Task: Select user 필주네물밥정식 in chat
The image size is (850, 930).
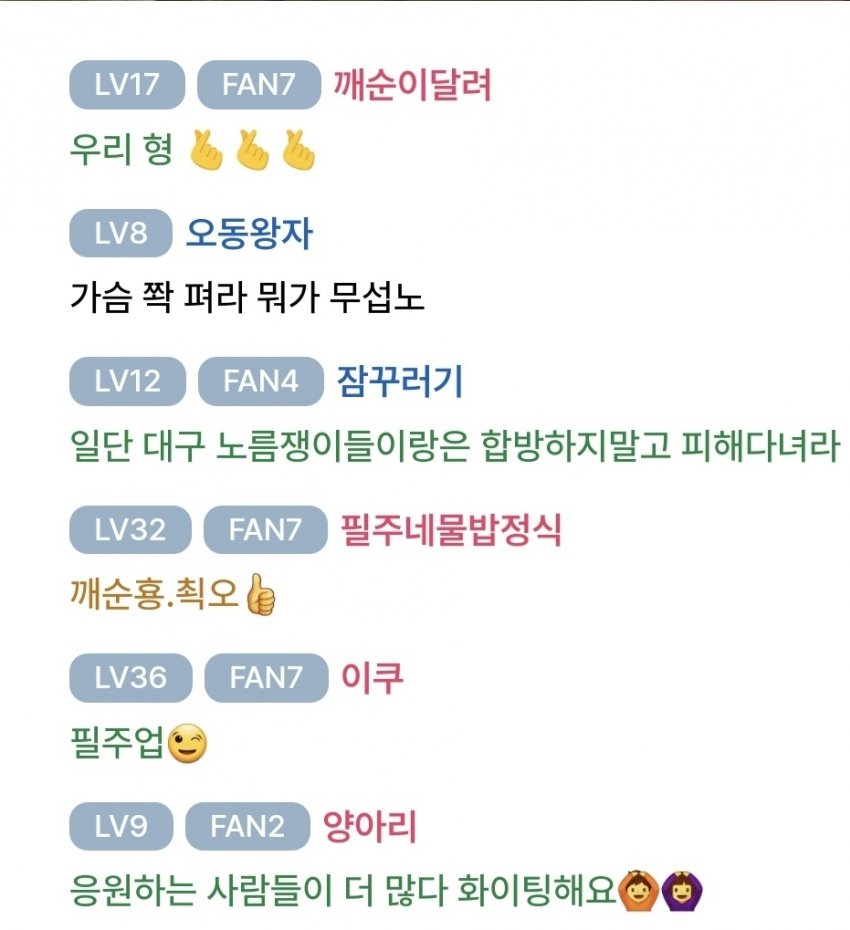Action: click(451, 530)
